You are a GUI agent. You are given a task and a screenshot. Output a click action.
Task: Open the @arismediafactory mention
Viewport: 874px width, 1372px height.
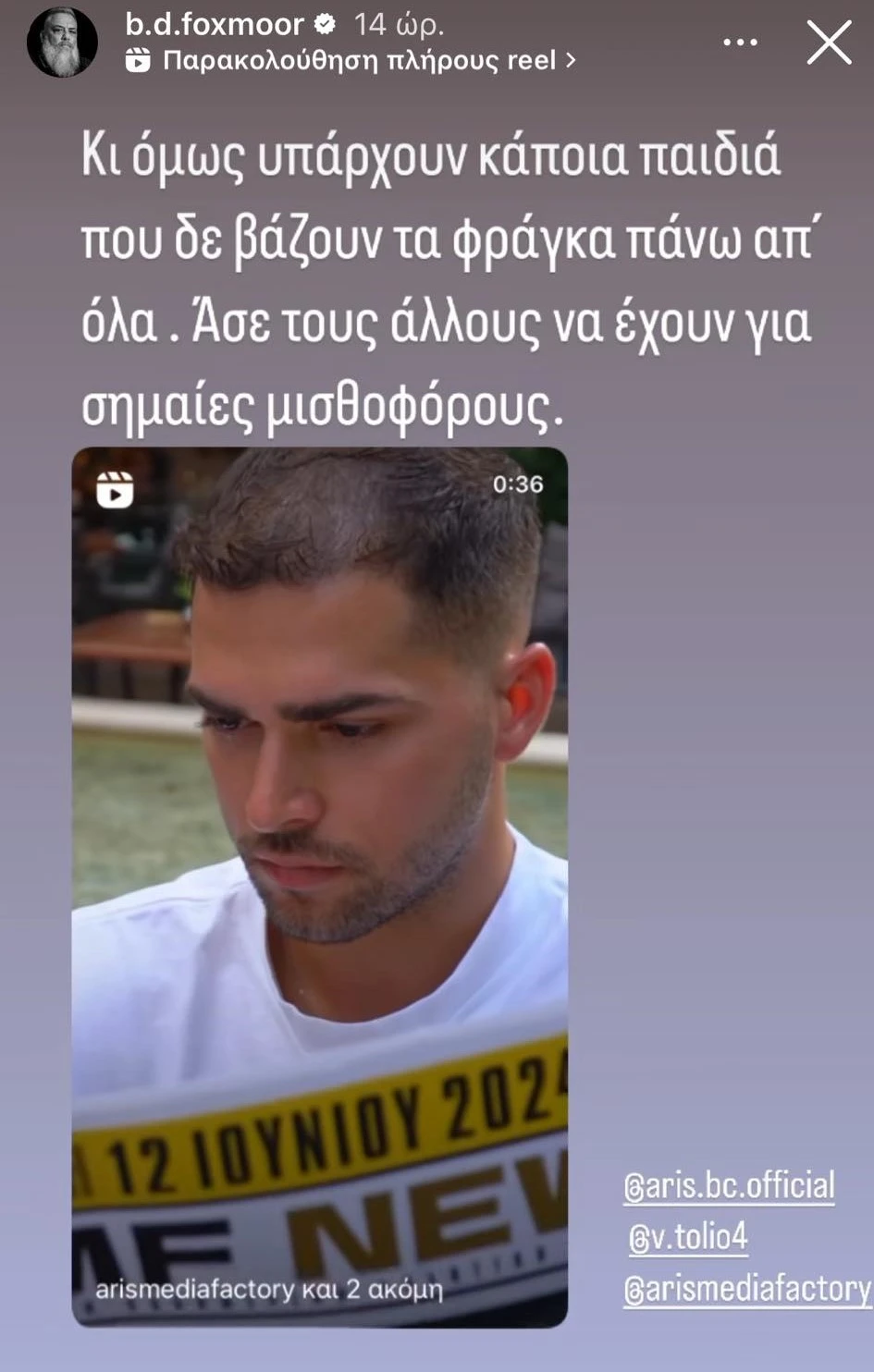click(x=747, y=1288)
